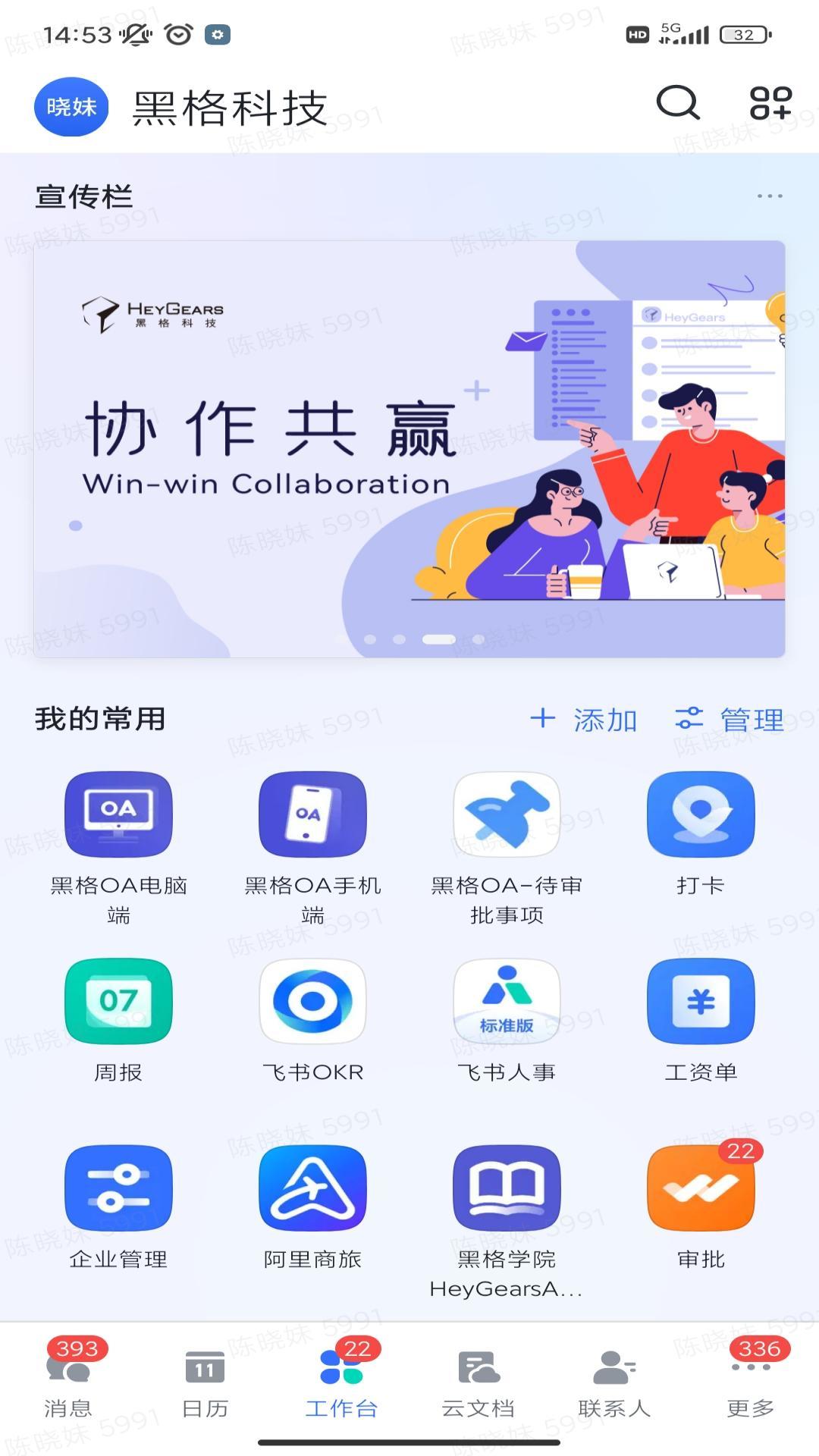Screen dimensions: 819x1456
Task: Go to the 云文档 tab
Action: point(478,1382)
